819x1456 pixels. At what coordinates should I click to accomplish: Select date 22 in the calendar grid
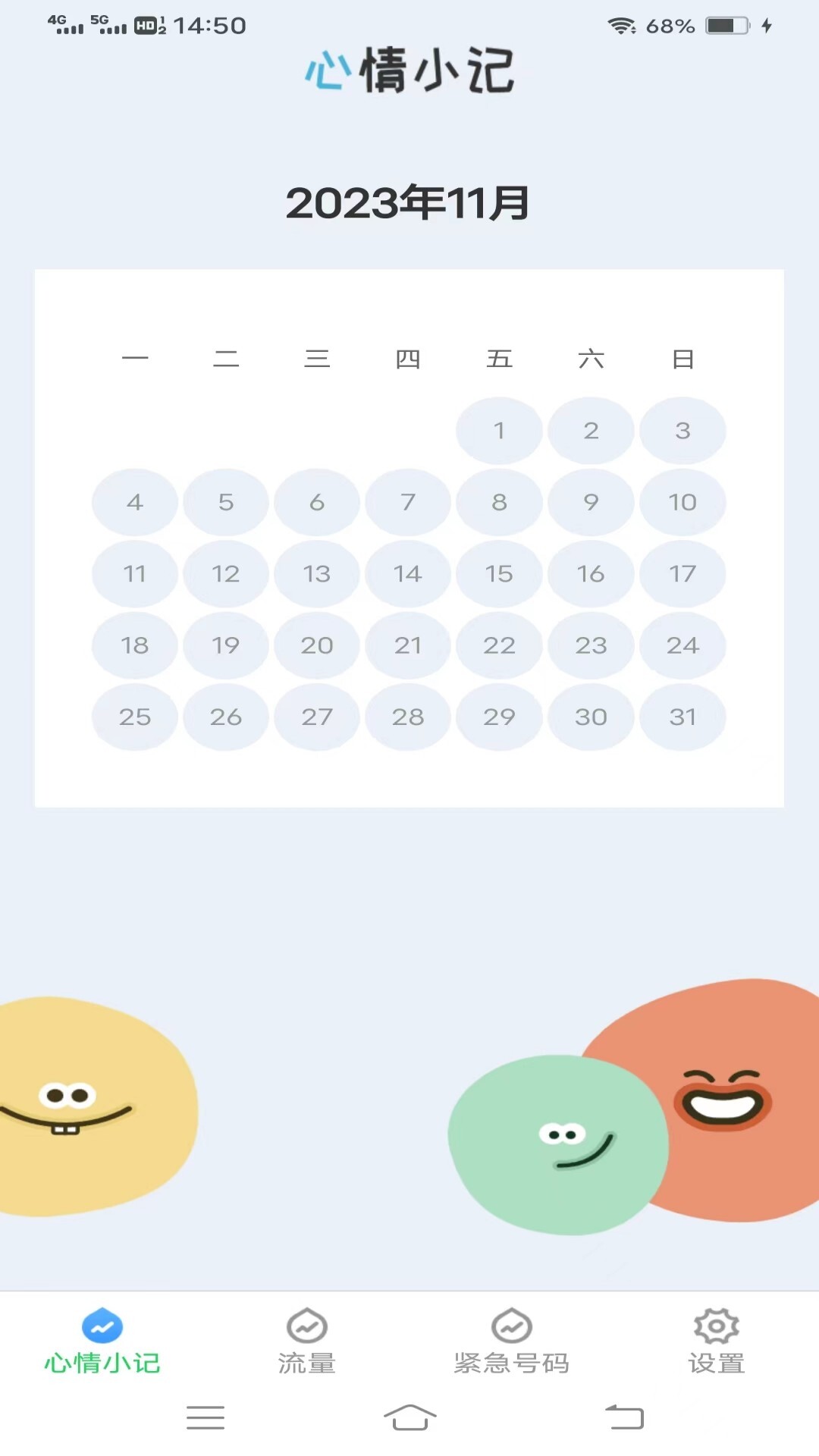coord(499,645)
